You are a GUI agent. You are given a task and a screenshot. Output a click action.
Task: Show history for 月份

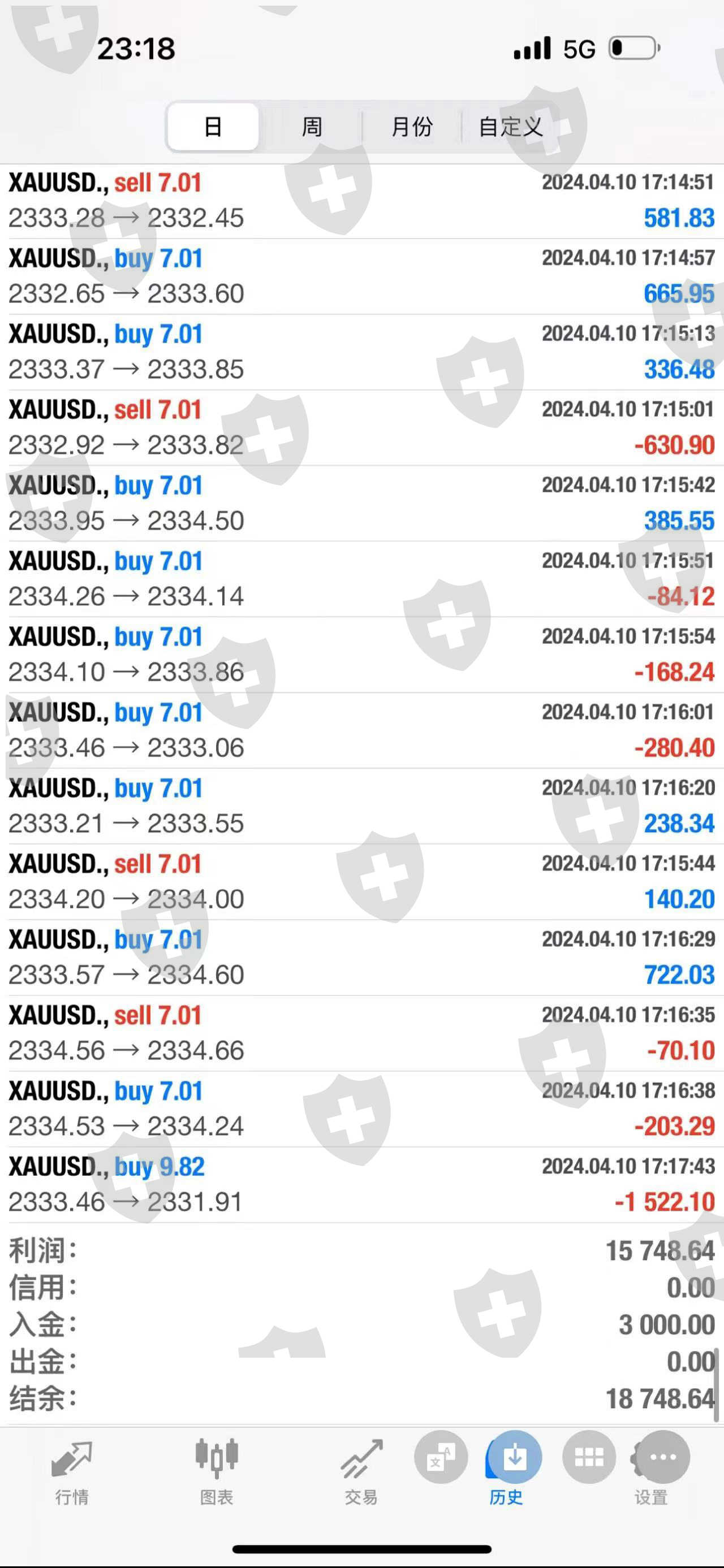point(412,127)
